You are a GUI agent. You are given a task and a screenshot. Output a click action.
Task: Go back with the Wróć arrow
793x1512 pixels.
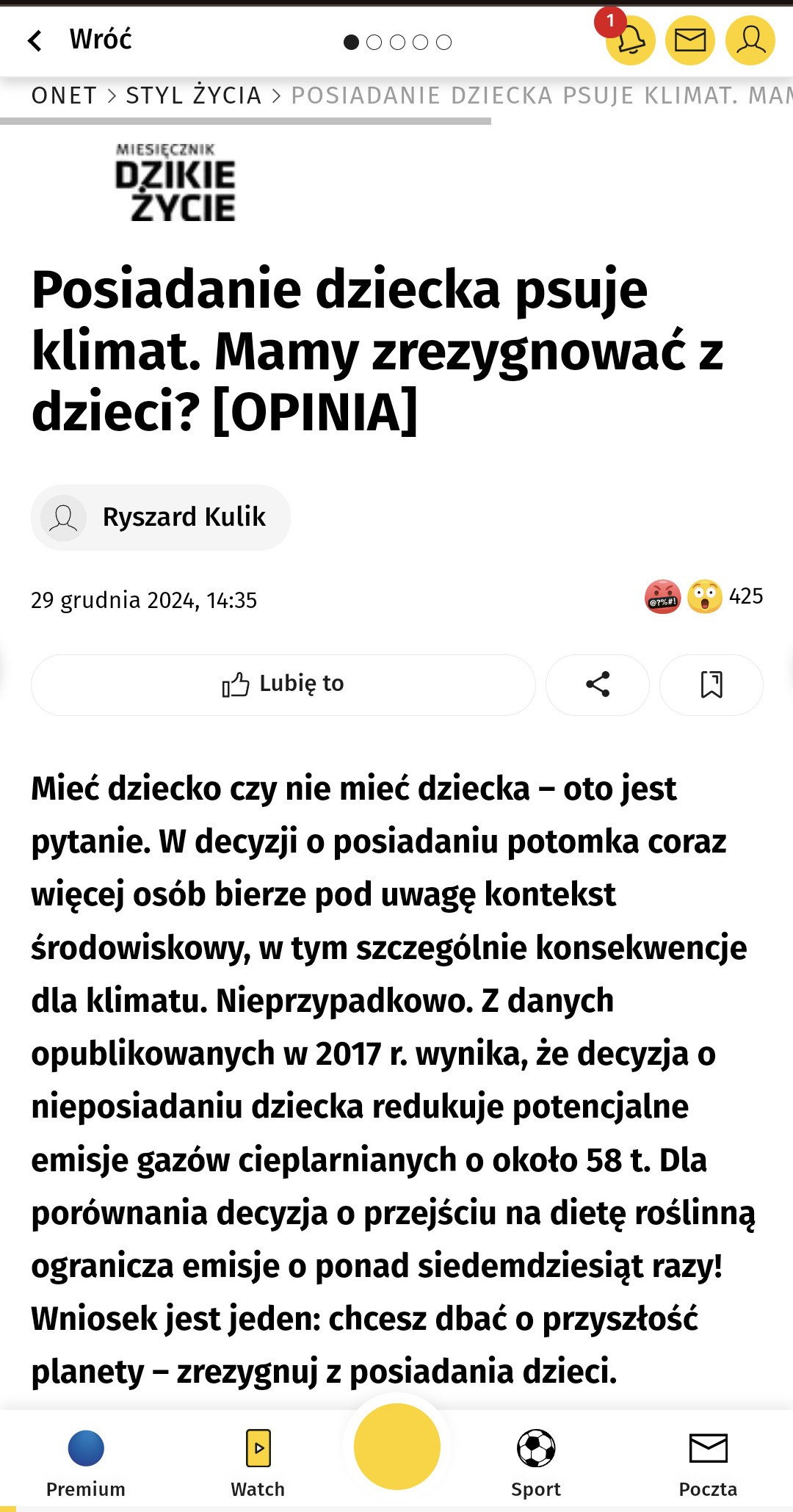pos(79,40)
